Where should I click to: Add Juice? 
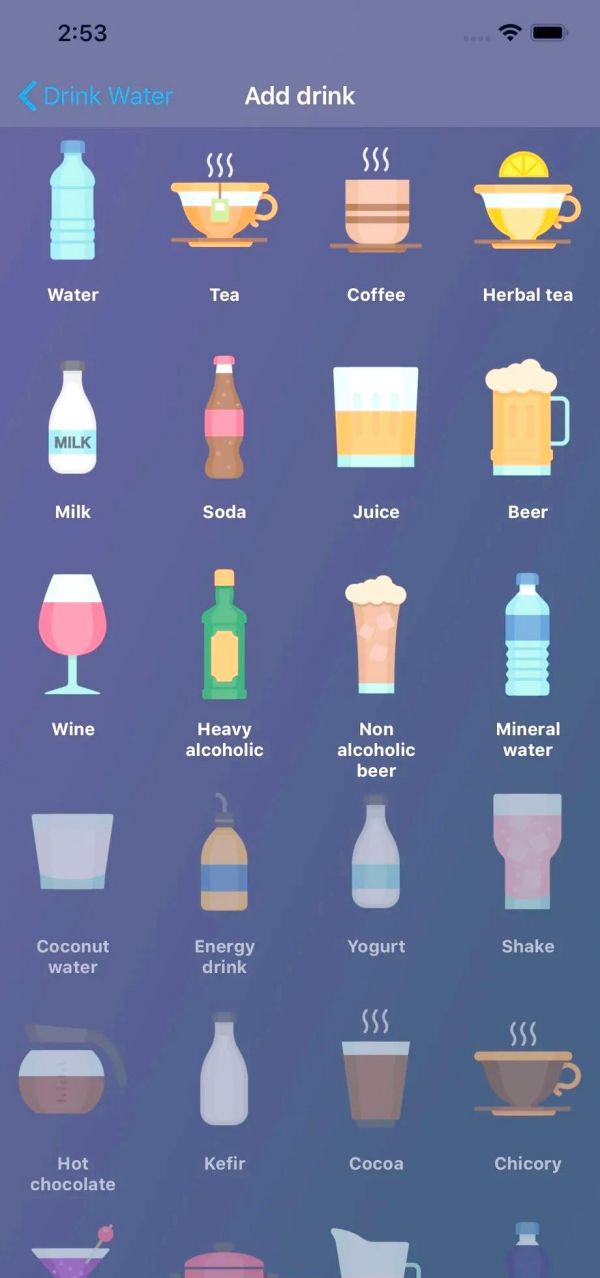pos(376,418)
